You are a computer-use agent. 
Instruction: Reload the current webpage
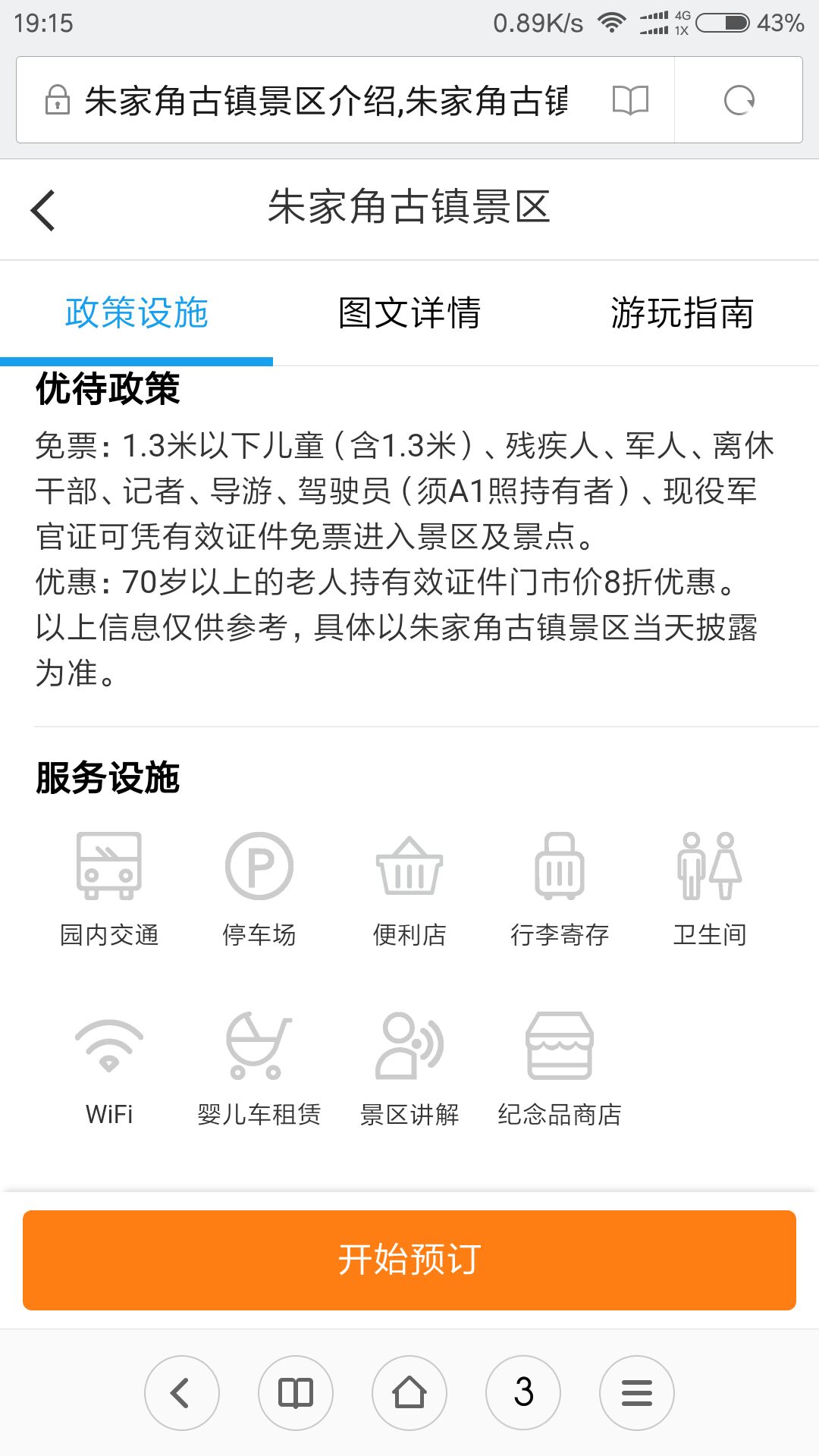[739, 100]
